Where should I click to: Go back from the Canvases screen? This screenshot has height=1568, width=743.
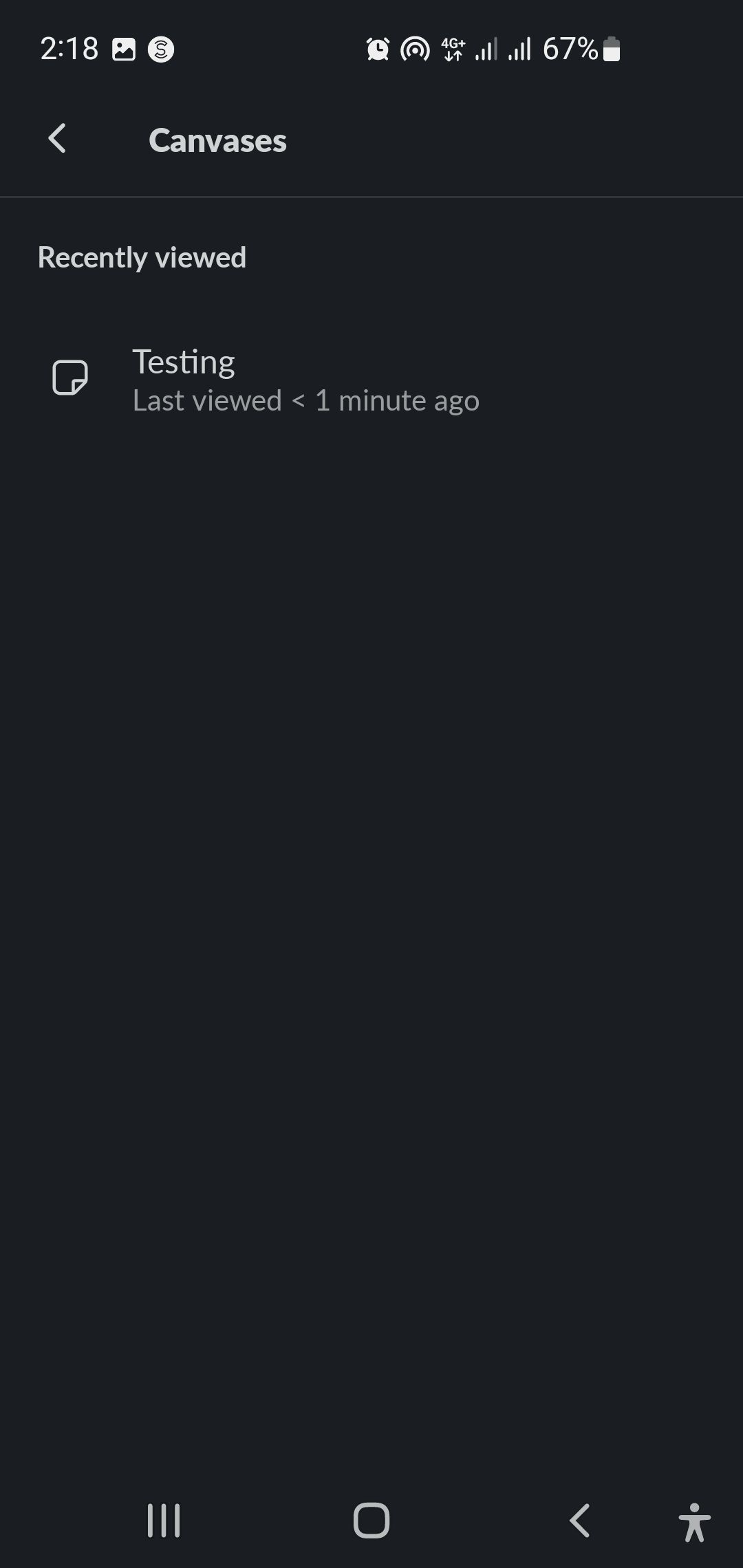click(58, 139)
